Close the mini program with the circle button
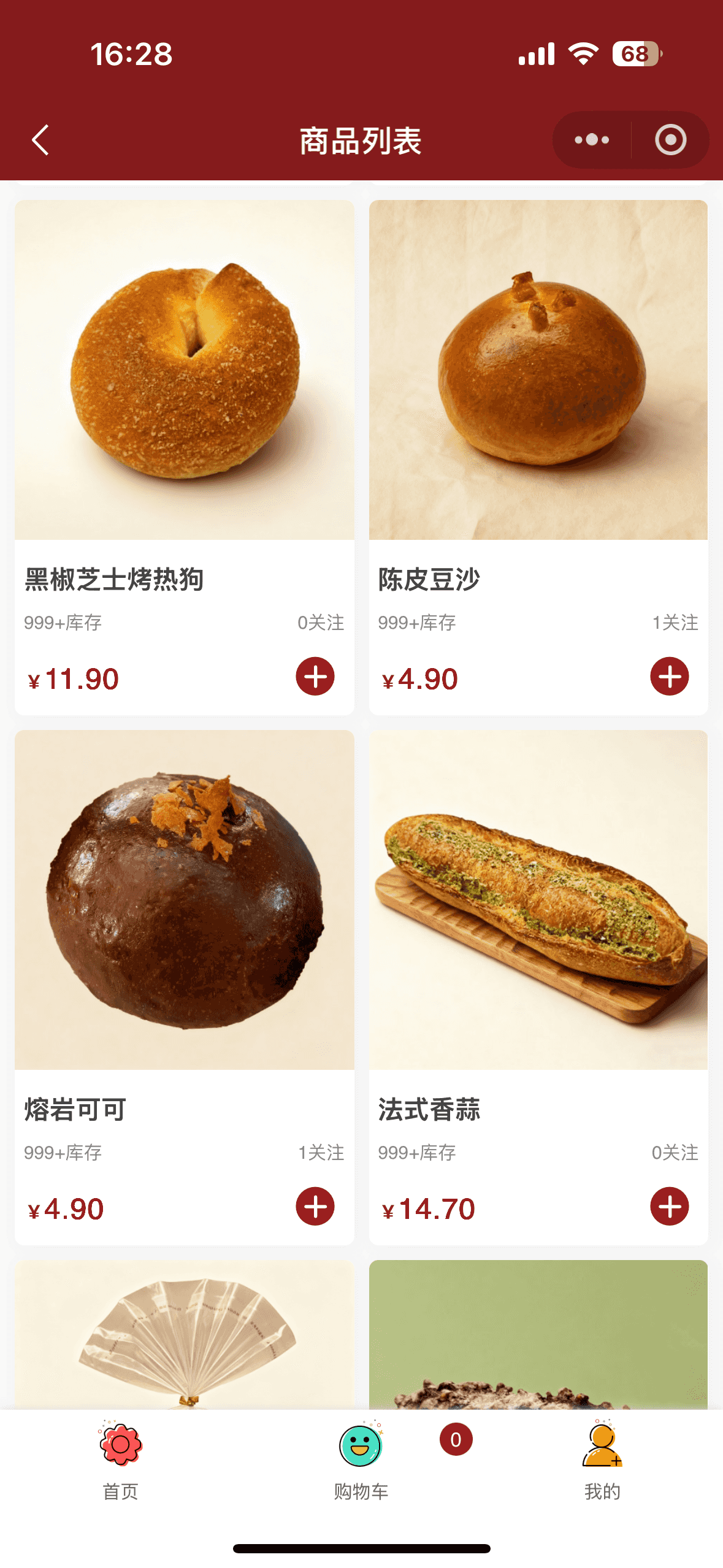This screenshot has width=723, height=1568. 670,140
